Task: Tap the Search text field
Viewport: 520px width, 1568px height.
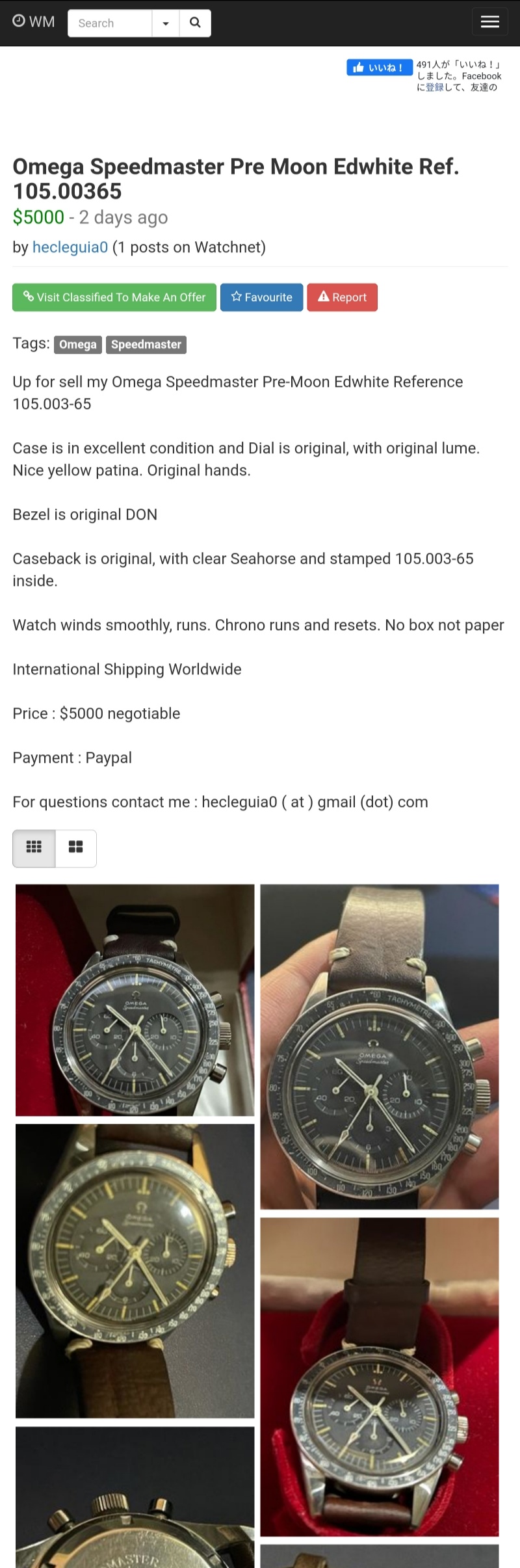Action: (110, 23)
